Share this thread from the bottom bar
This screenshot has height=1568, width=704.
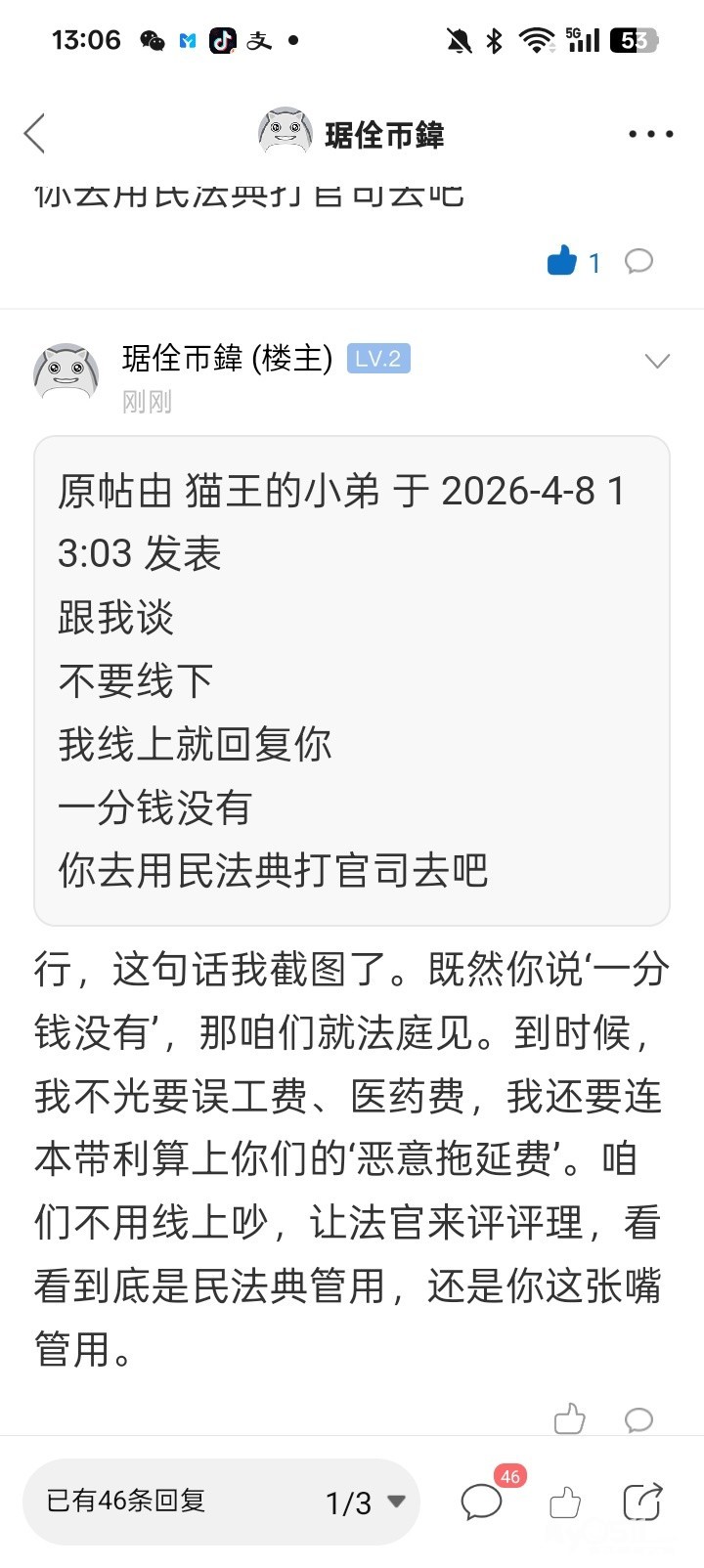pos(642,1502)
